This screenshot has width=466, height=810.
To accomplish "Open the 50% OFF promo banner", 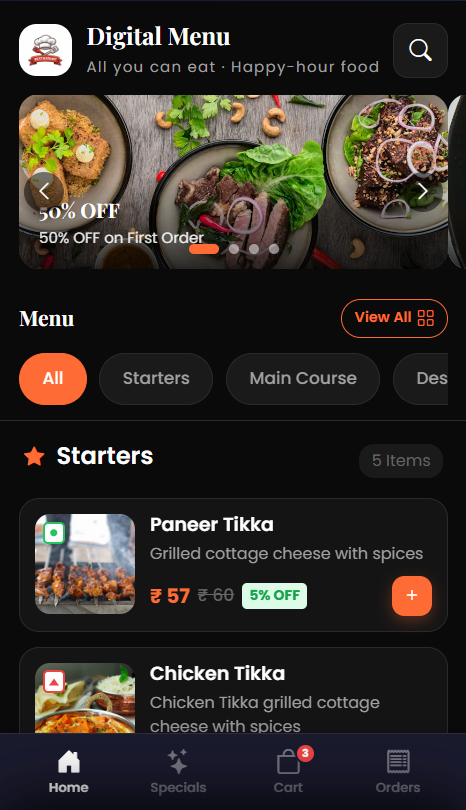I will tap(233, 182).
